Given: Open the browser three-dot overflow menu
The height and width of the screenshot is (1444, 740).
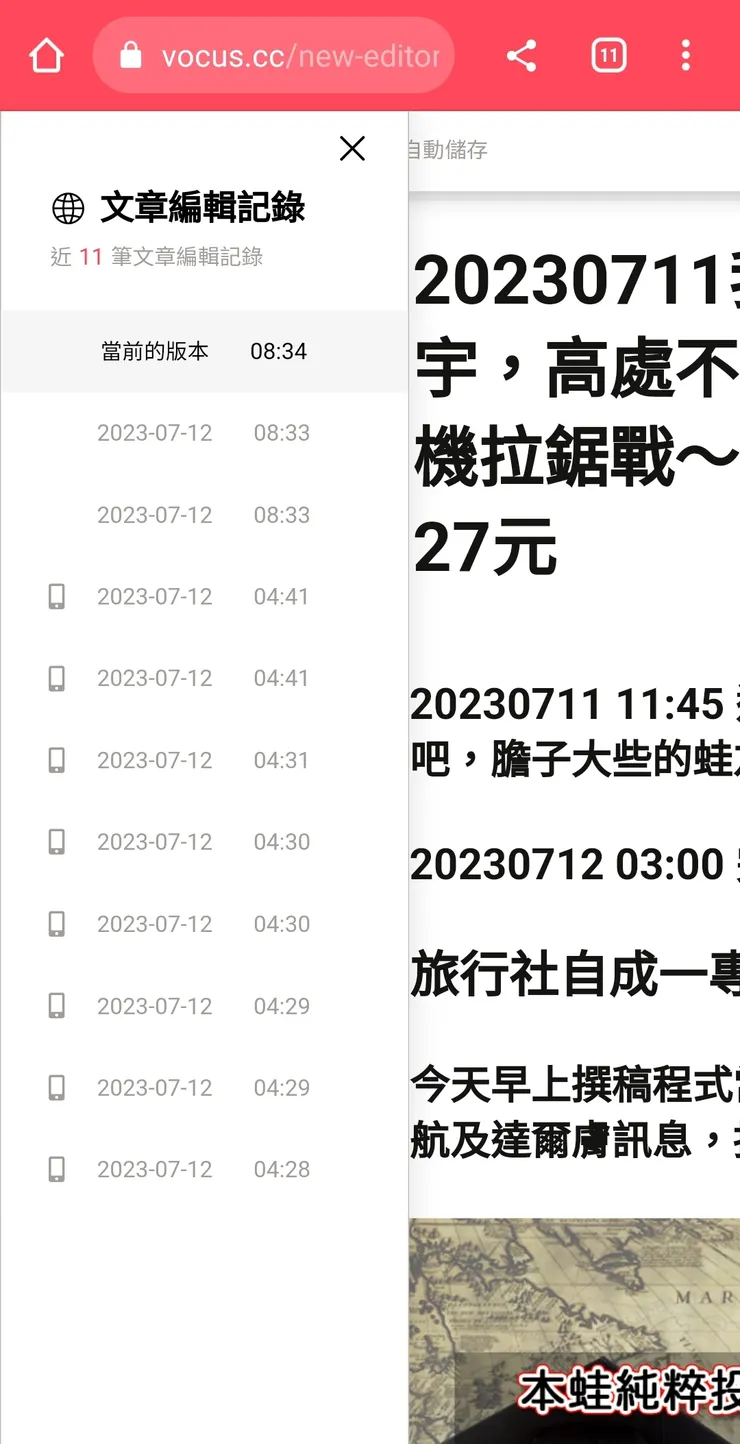Looking at the screenshot, I should pos(686,56).
